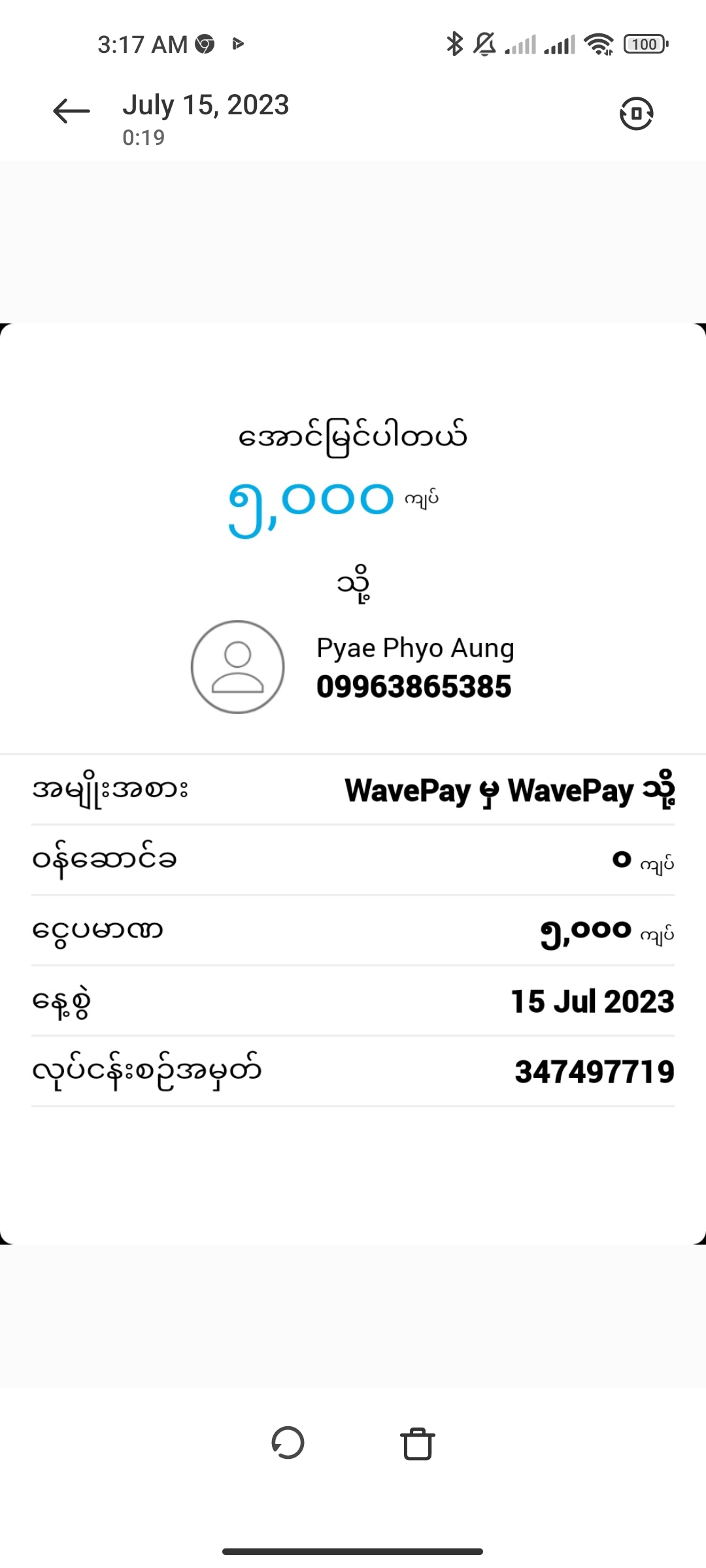The height and width of the screenshot is (1568, 706).
Task: Rotate the screen orientation
Action: pyautogui.click(x=636, y=114)
